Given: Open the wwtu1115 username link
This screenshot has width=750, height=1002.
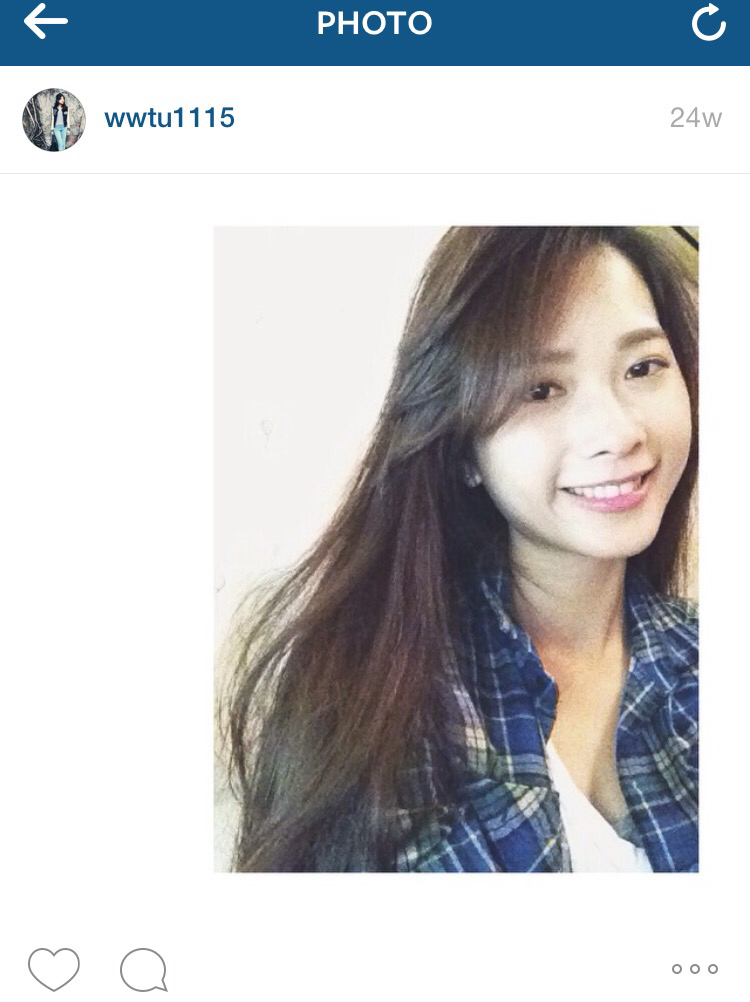Looking at the screenshot, I should [169, 118].
